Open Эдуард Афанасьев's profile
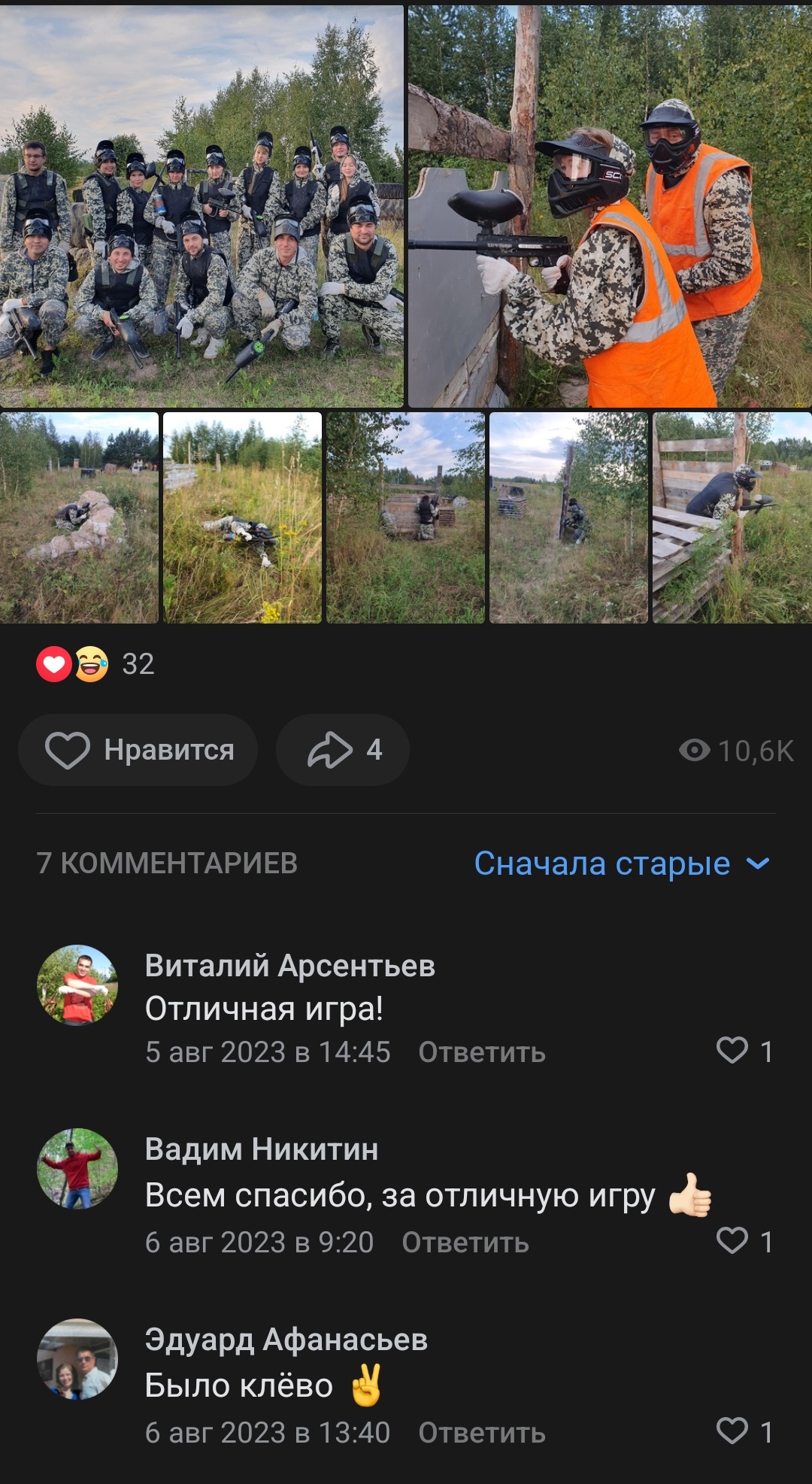This screenshot has width=812, height=1484. pos(286,1340)
